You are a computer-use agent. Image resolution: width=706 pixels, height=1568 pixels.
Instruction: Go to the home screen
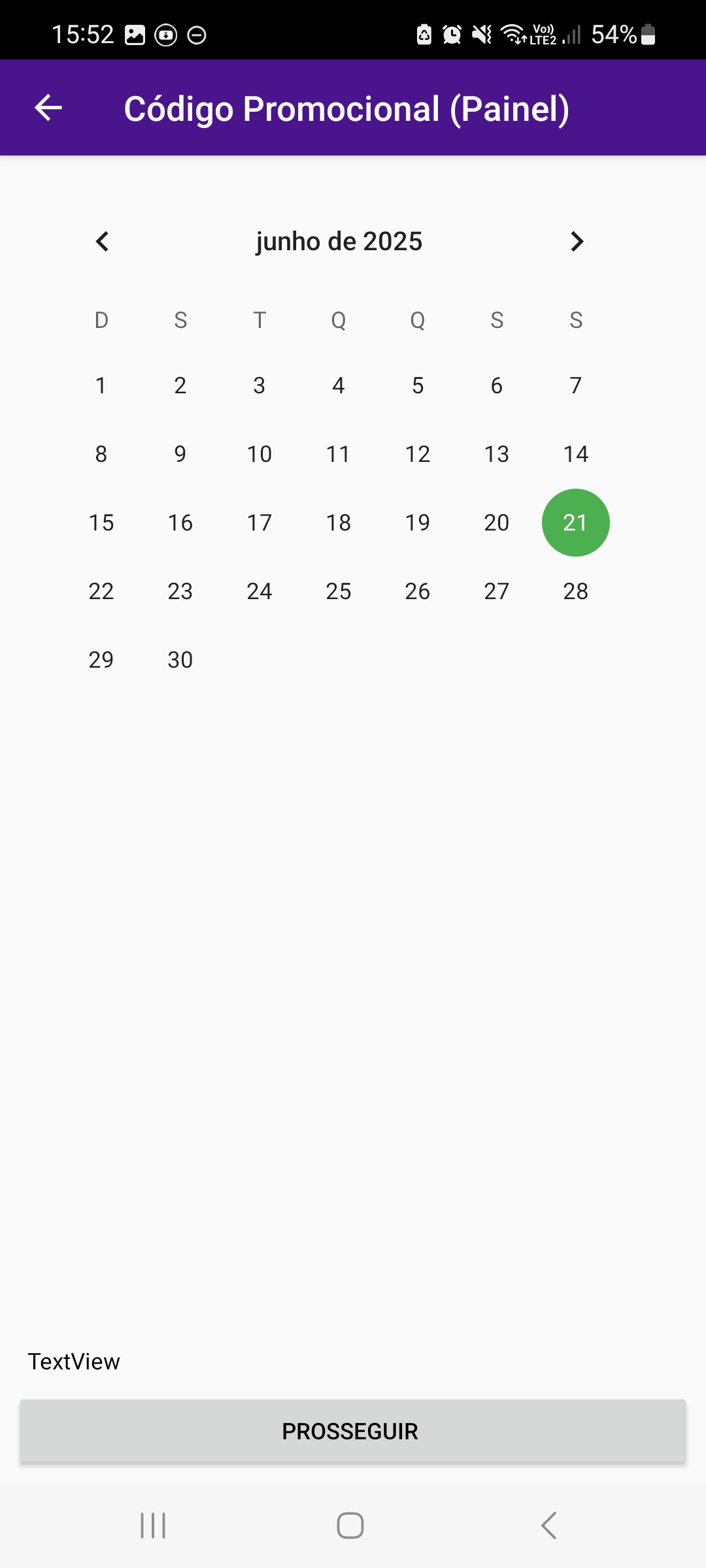(x=350, y=1526)
